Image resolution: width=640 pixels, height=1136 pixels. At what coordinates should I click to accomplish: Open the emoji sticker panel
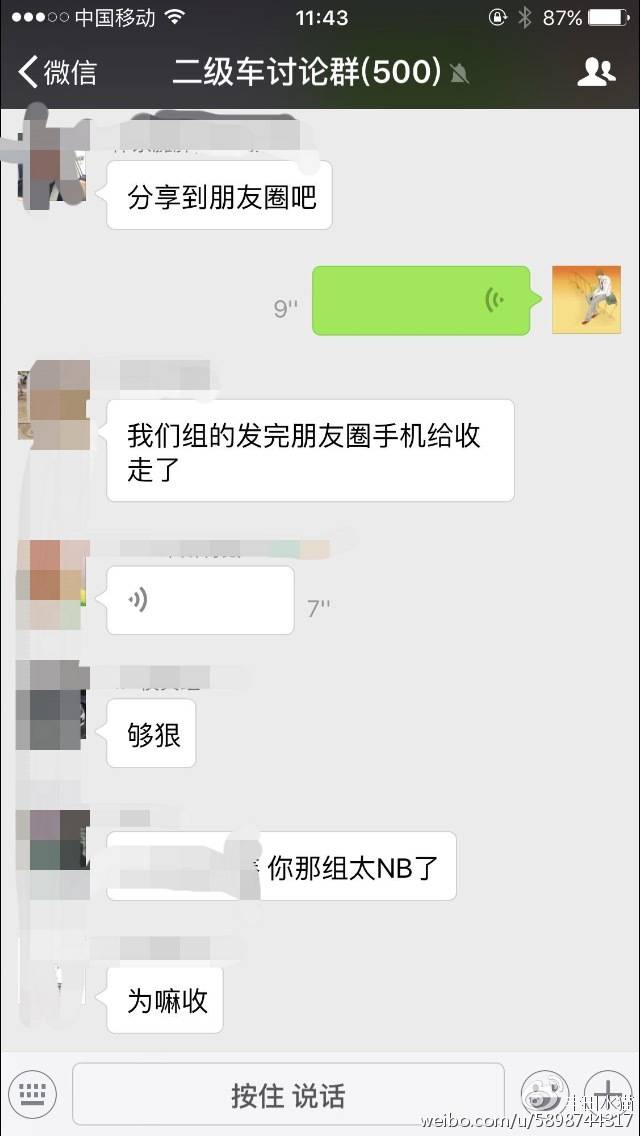point(545,1092)
